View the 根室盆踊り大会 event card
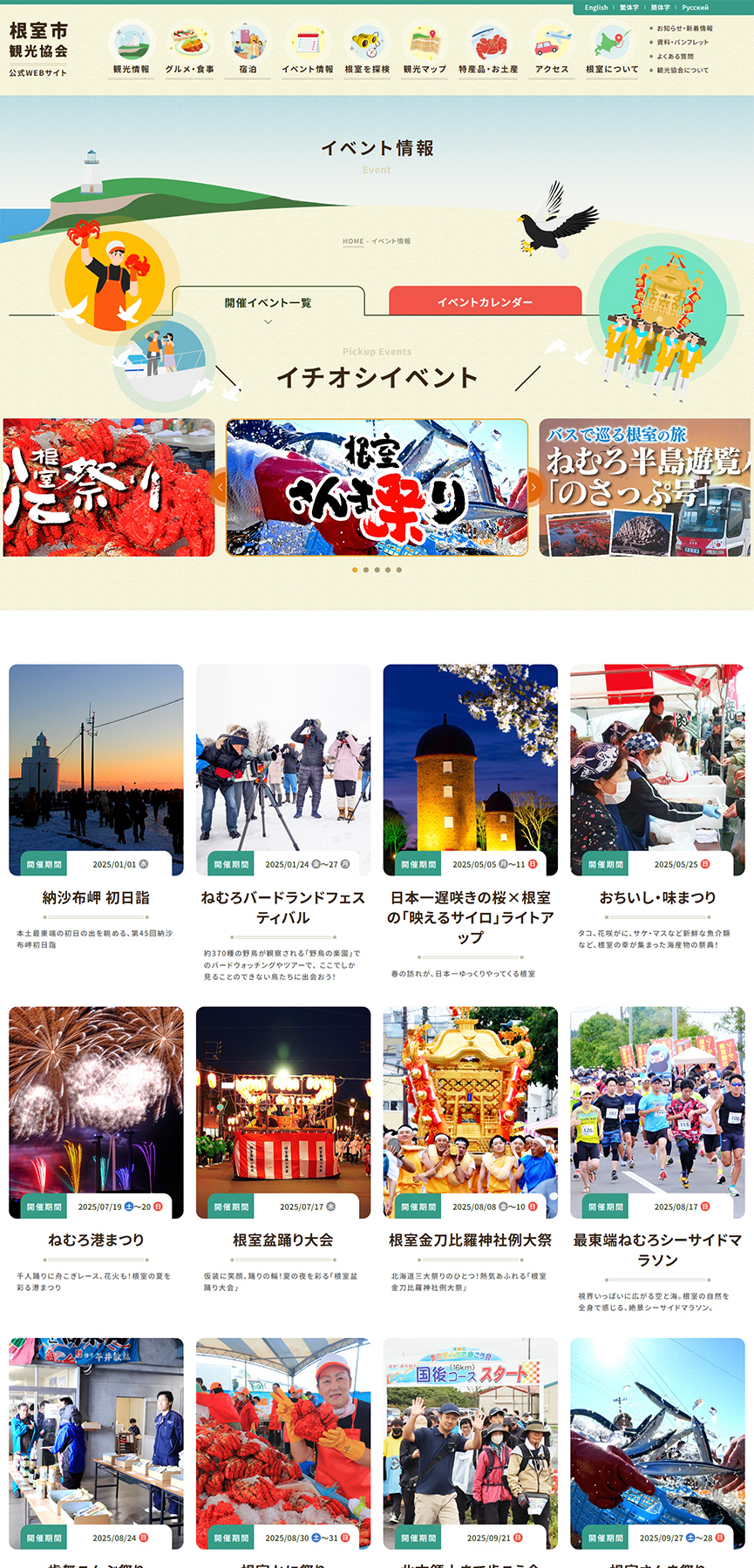The width and height of the screenshot is (754, 1568). point(283,1112)
